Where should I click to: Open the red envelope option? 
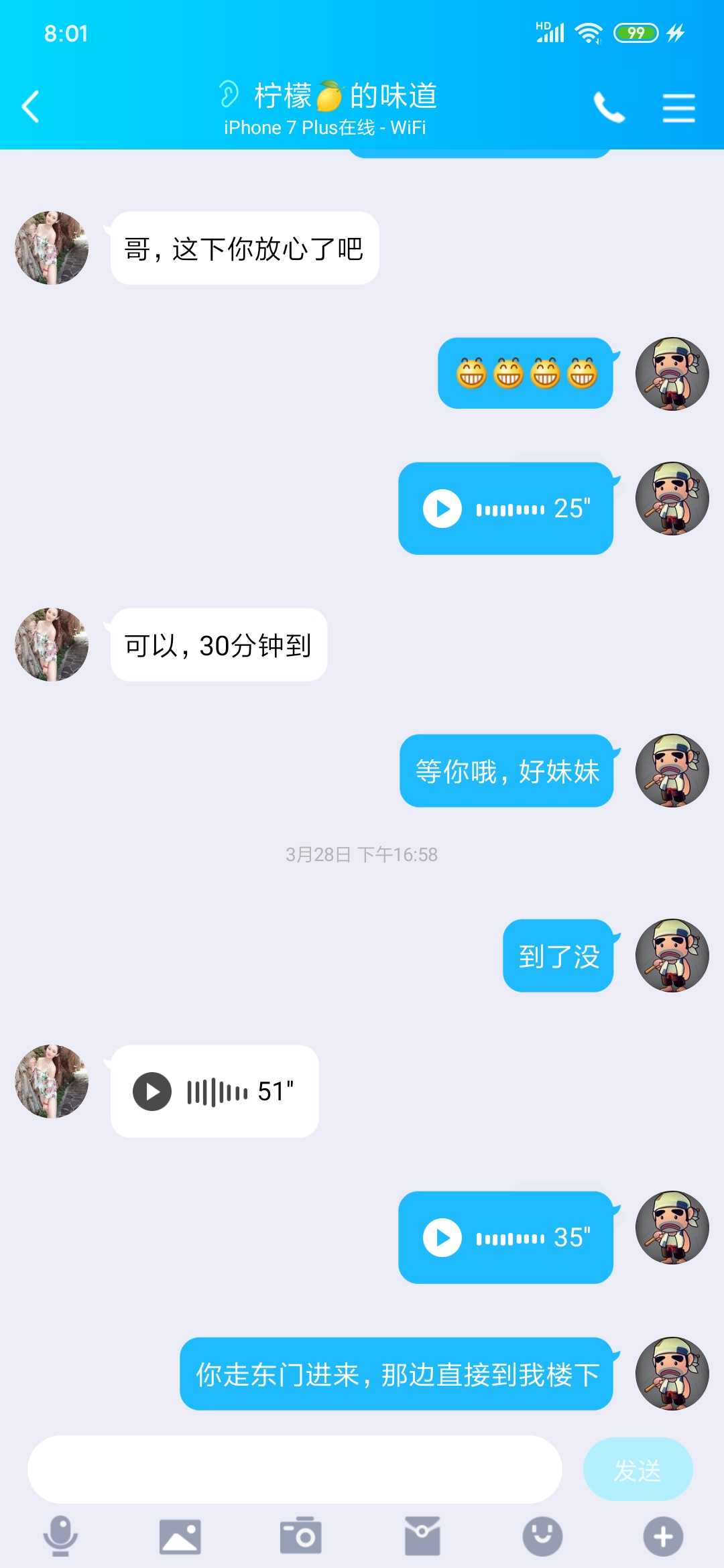(x=422, y=1535)
